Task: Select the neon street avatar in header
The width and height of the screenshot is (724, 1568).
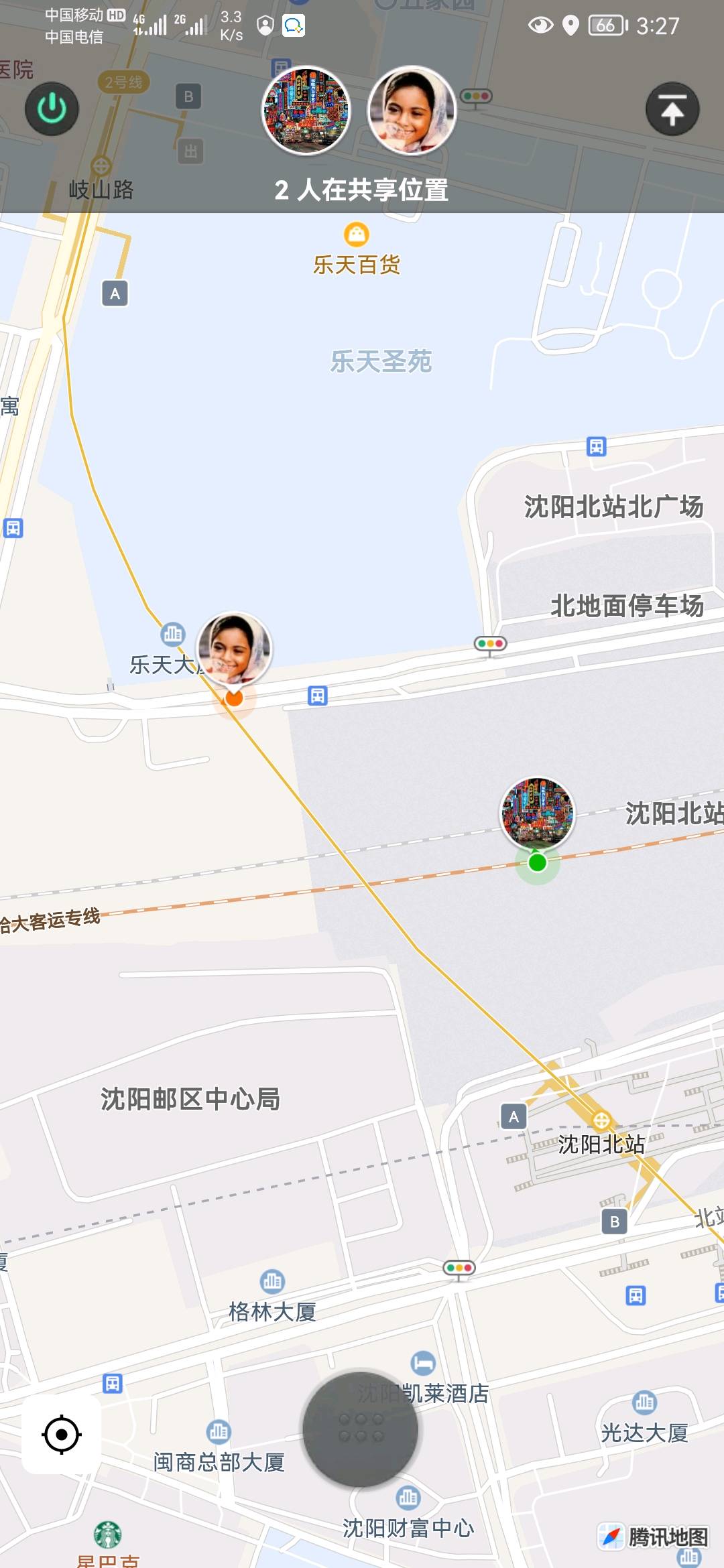Action: (x=306, y=111)
